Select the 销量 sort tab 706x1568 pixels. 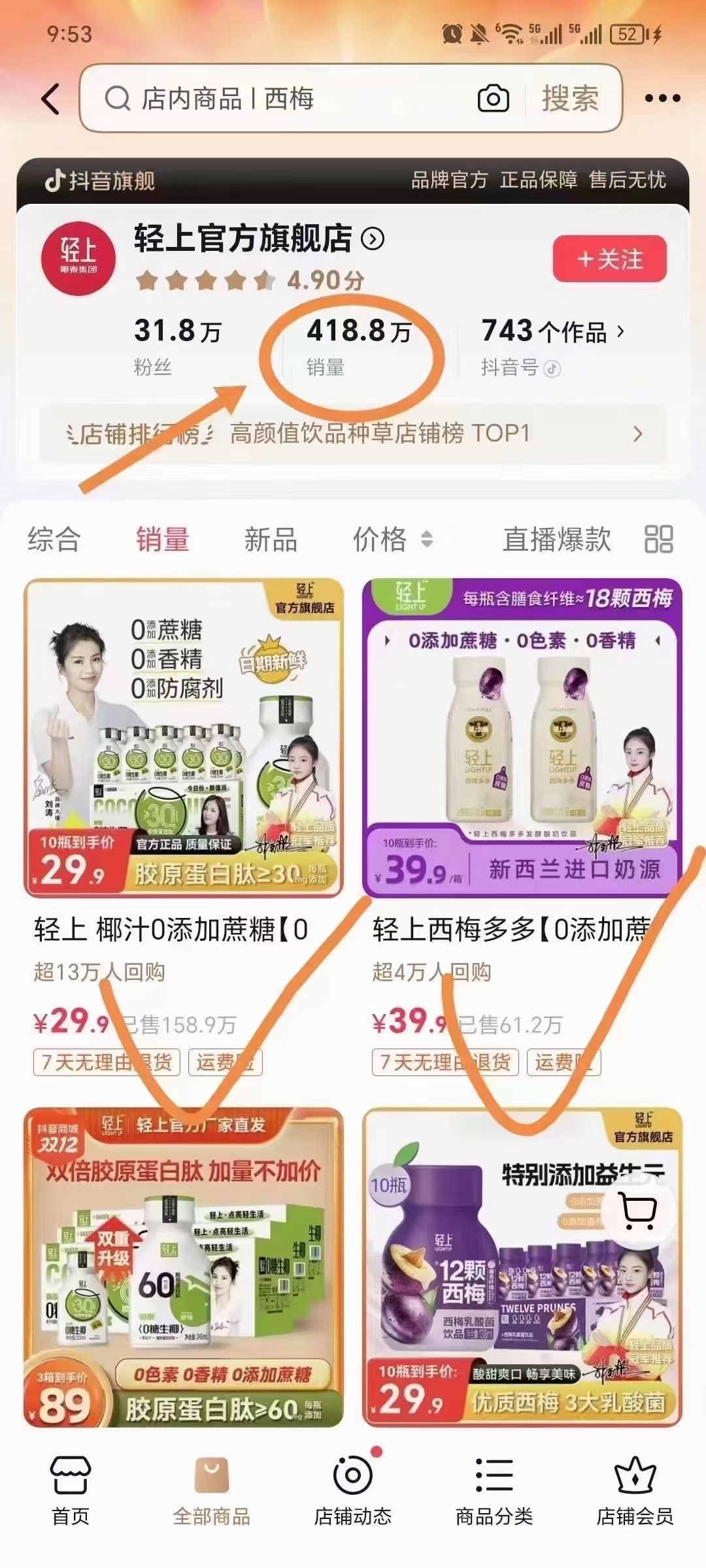(x=162, y=540)
